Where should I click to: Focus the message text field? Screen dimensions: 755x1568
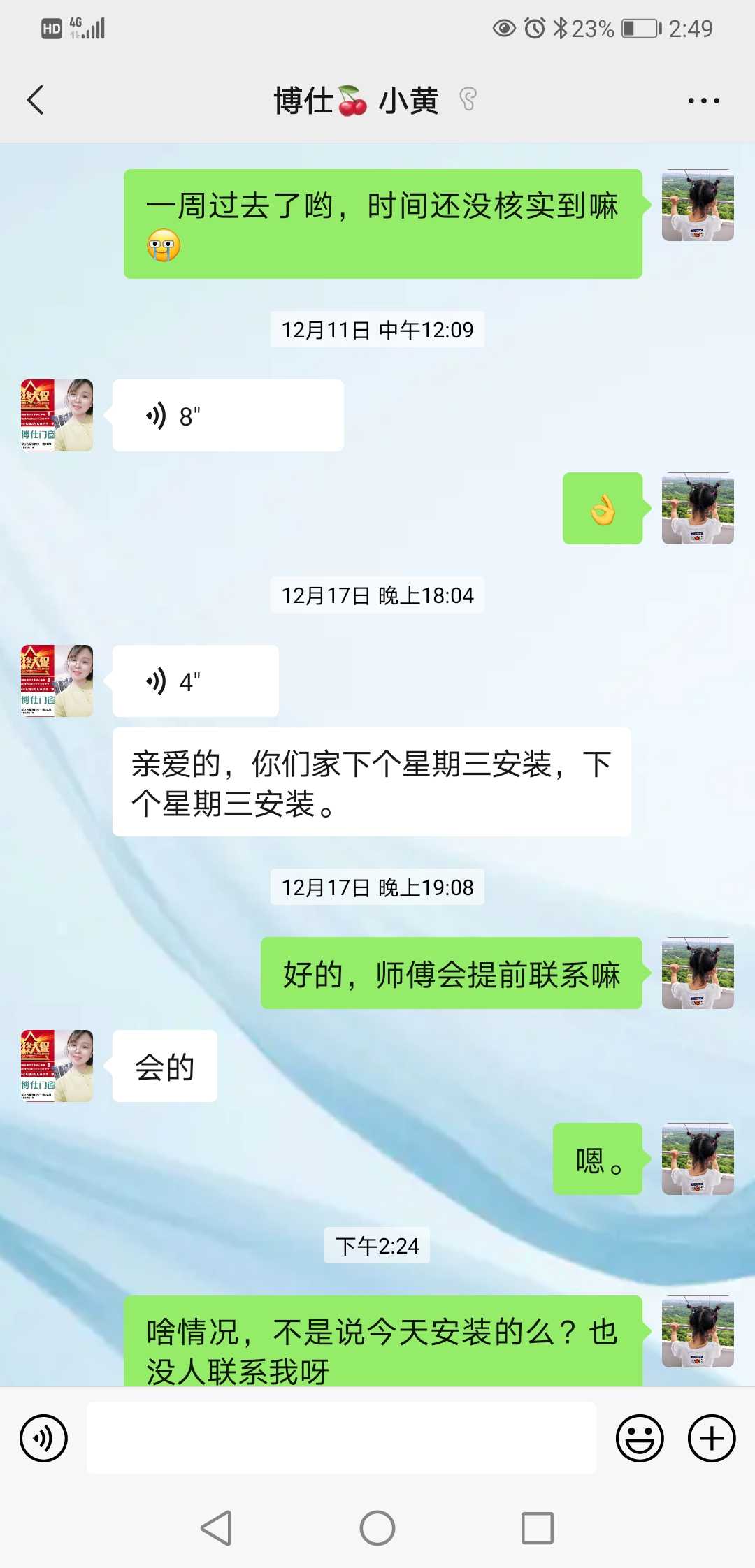(341, 1439)
